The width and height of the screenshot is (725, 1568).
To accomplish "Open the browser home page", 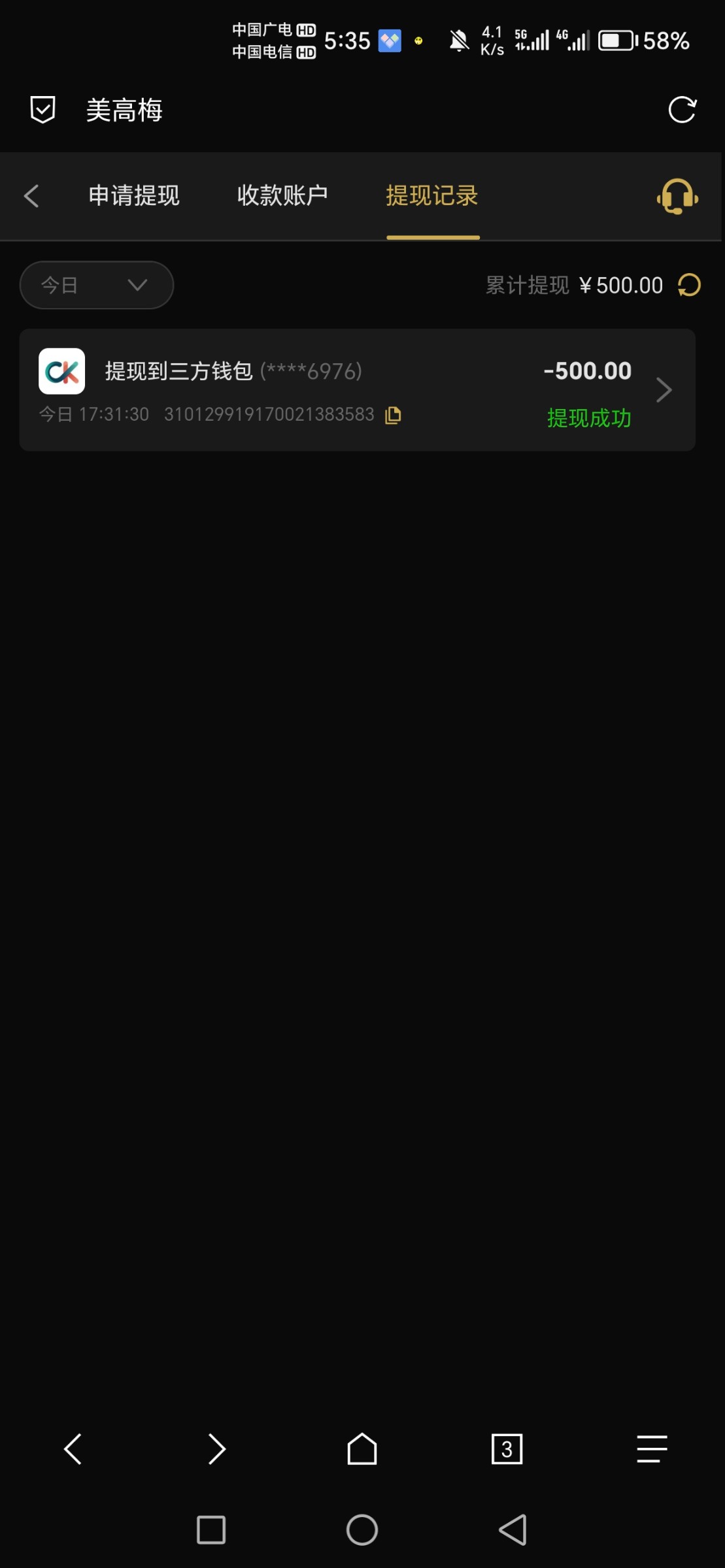I will tap(362, 1449).
